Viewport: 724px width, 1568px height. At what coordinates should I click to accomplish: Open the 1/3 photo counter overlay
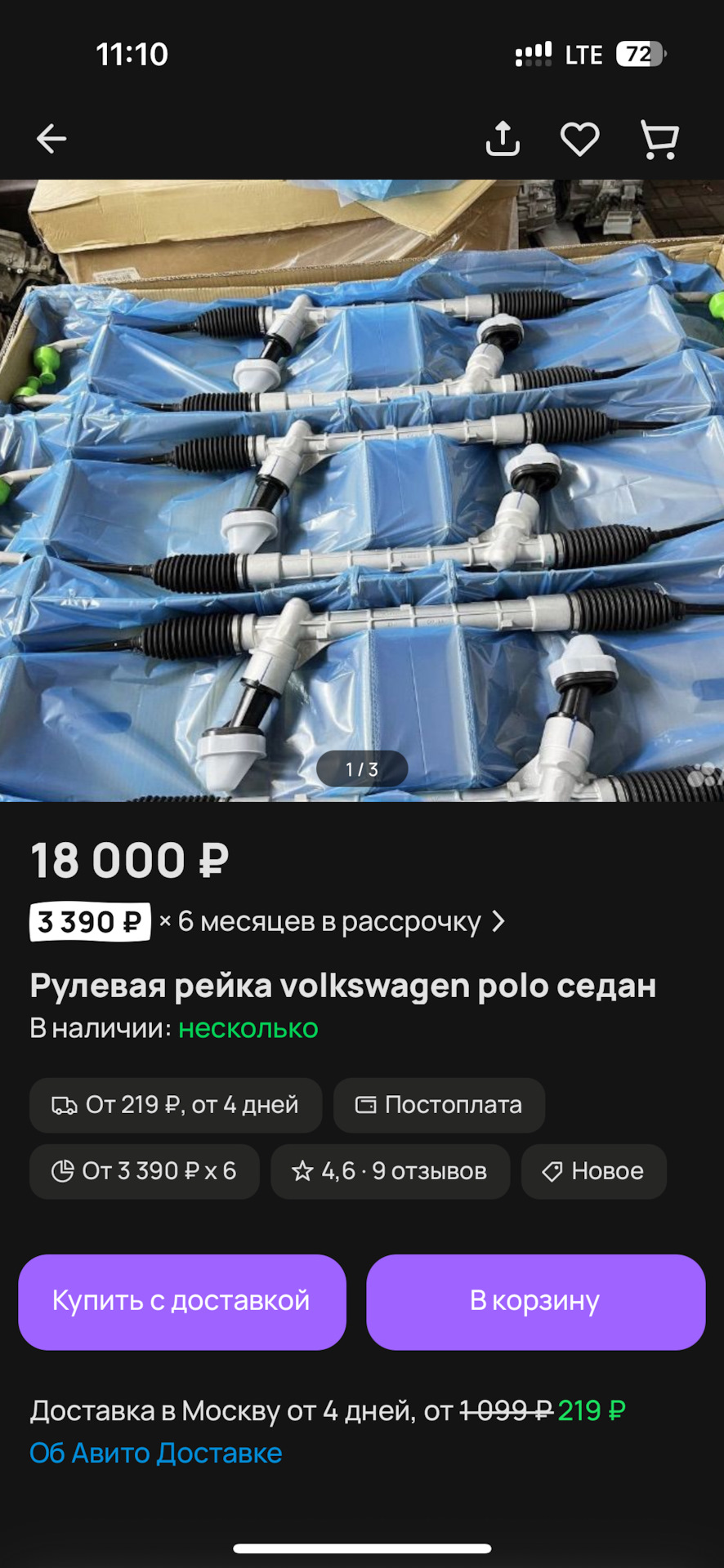[x=362, y=768]
